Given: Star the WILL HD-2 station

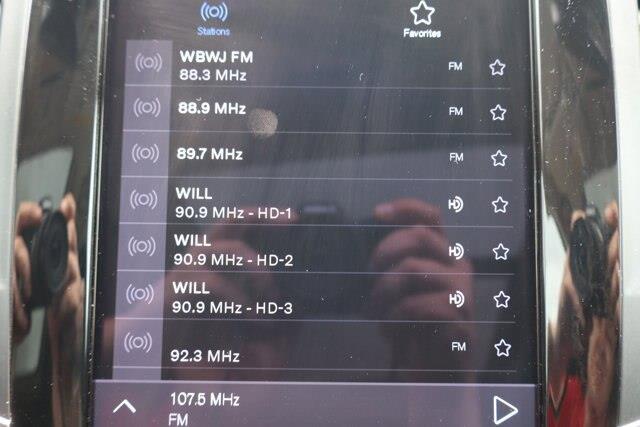Looking at the screenshot, I should [x=500, y=251].
